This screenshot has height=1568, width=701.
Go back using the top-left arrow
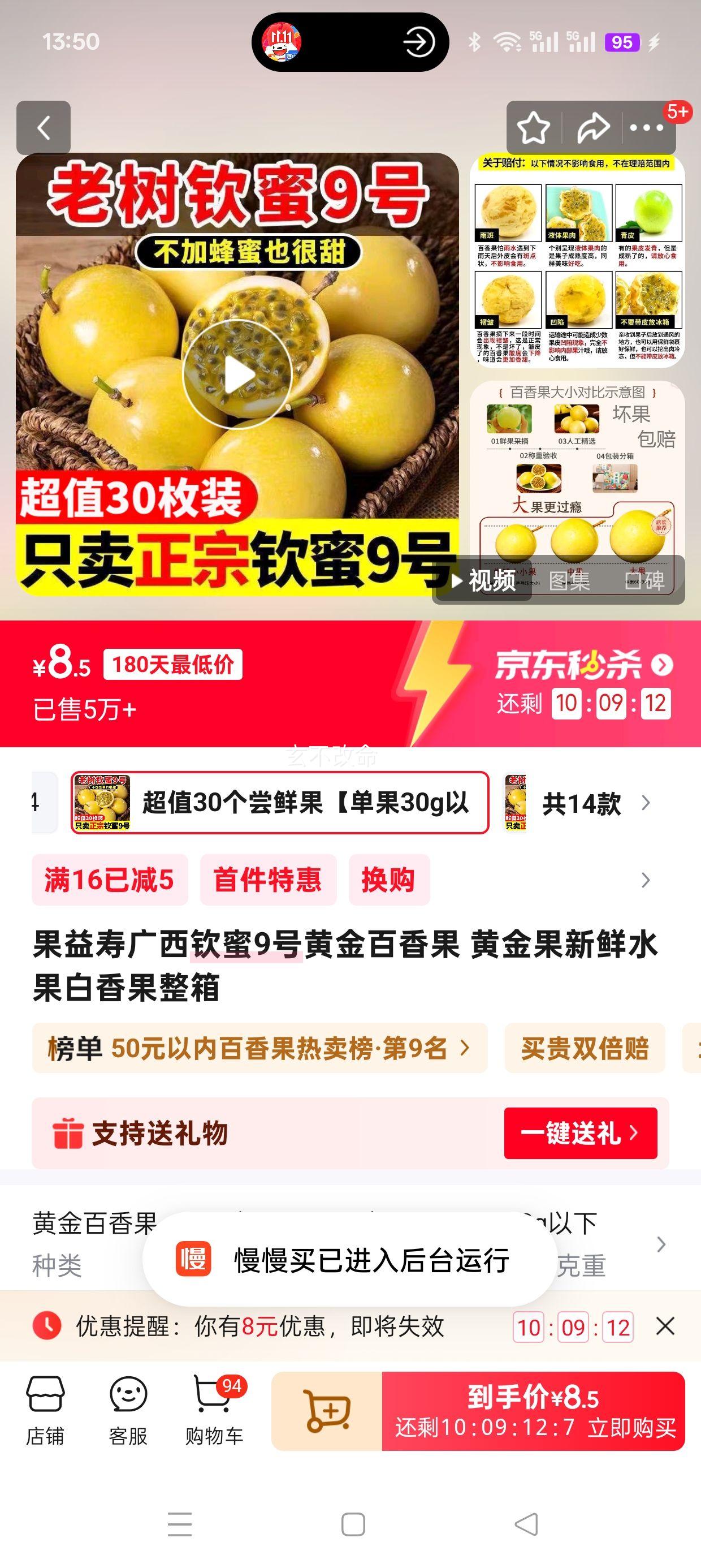(43, 128)
